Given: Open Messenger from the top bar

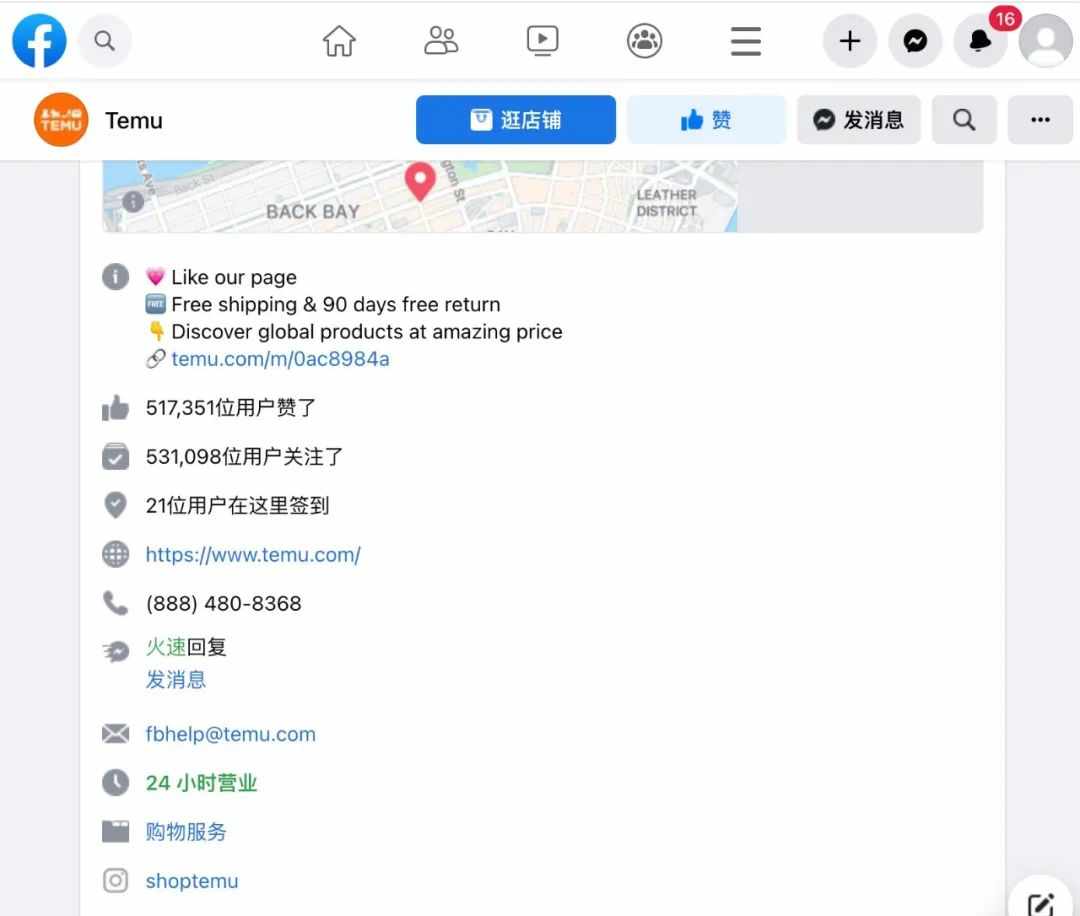Looking at the screenshot, I should [915, 41].
